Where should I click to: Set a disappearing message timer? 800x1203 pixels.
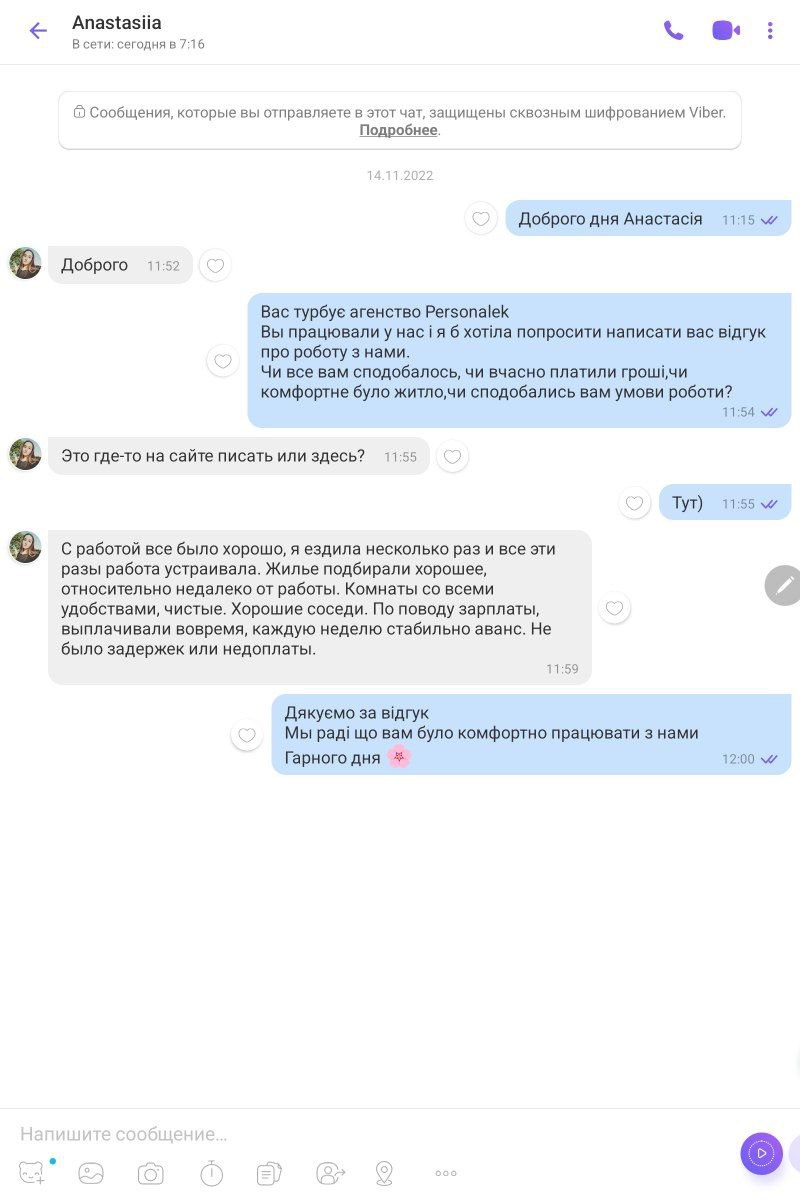click(211, 1173)
